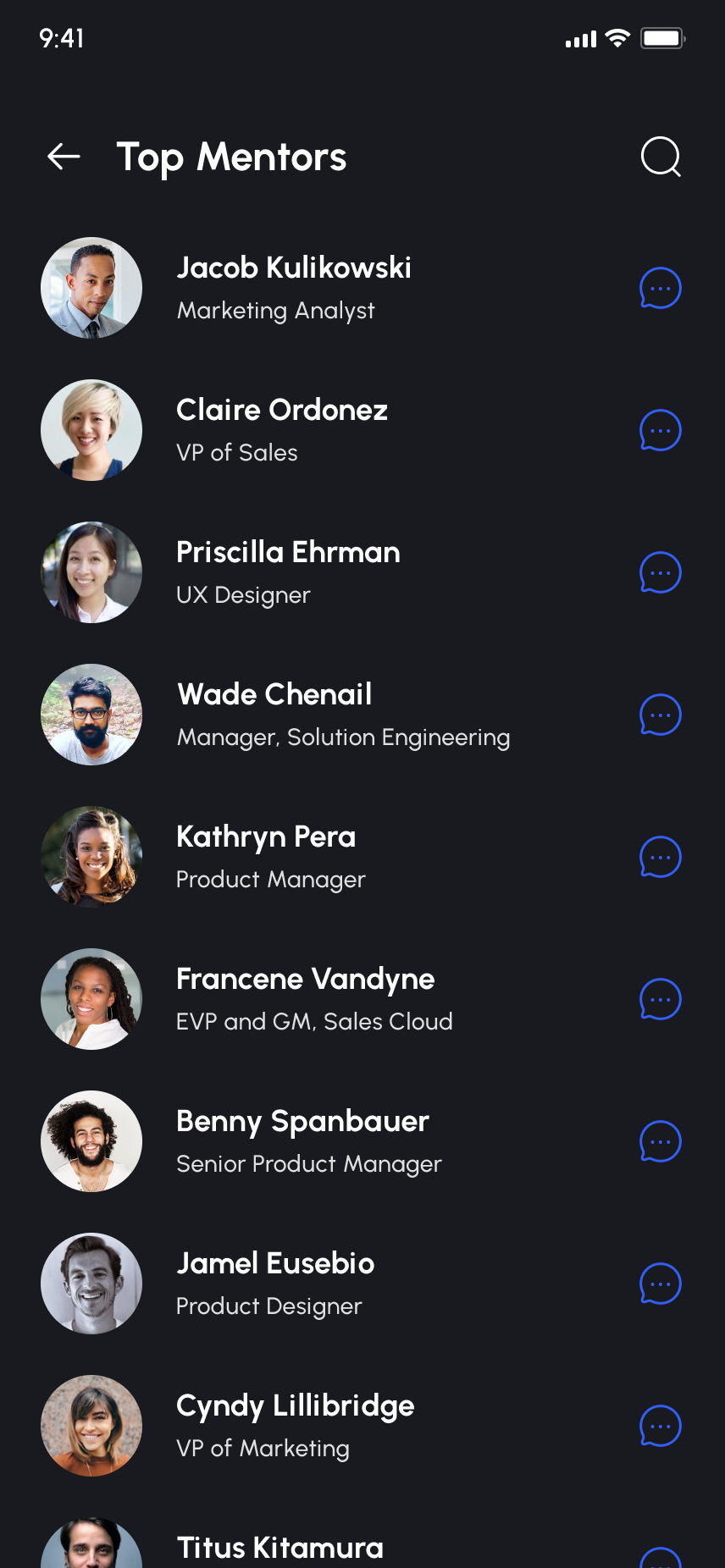Screen dimensions: 725x1568
Task: Select mentor Jamel Eusebio
Action: 275,1264
